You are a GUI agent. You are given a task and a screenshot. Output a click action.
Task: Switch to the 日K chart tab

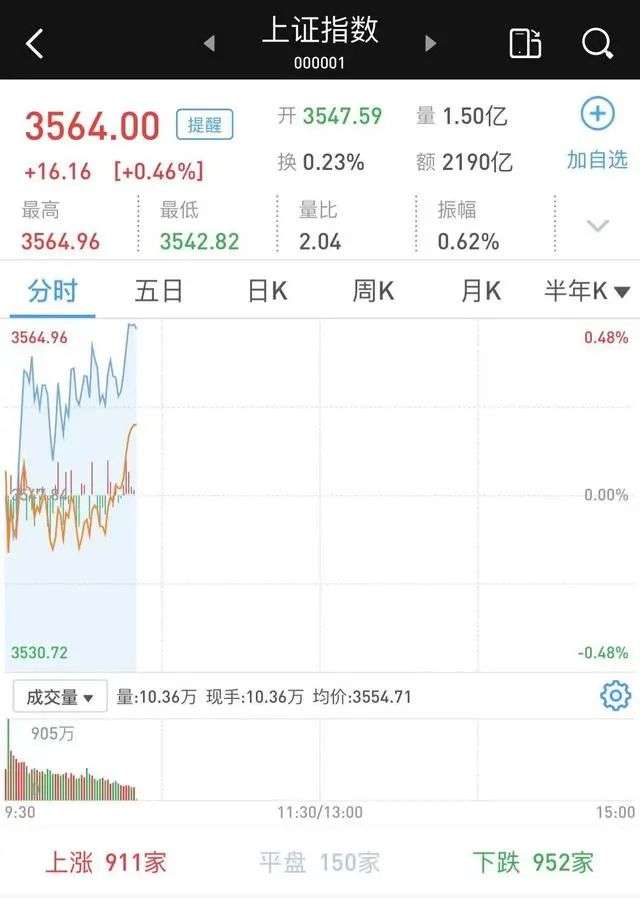267,291
